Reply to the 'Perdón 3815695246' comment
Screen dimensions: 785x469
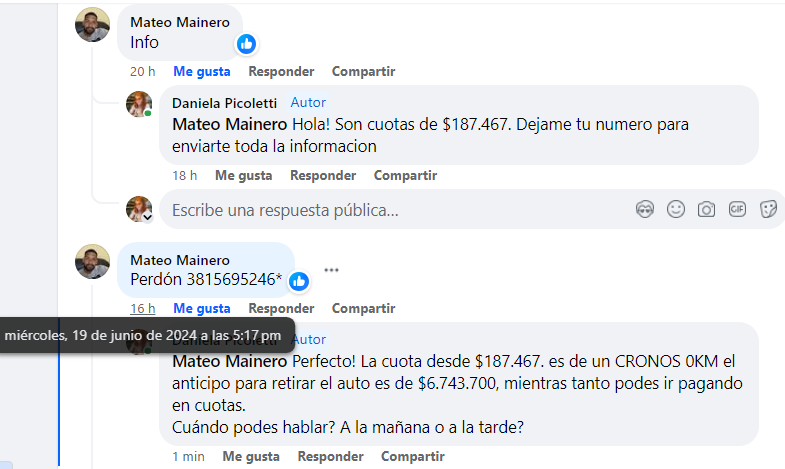281,308
